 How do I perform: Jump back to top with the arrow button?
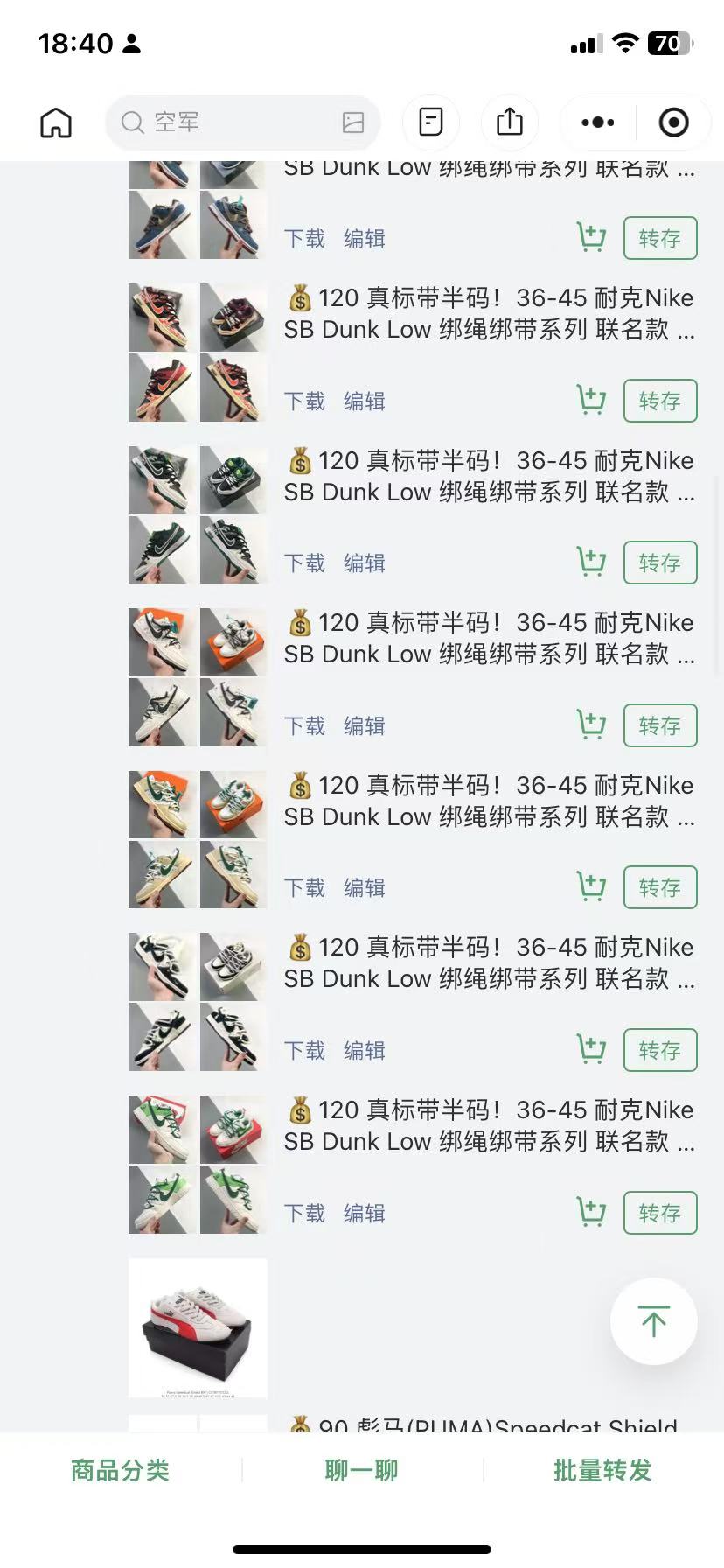click(x=653, y=1320)
